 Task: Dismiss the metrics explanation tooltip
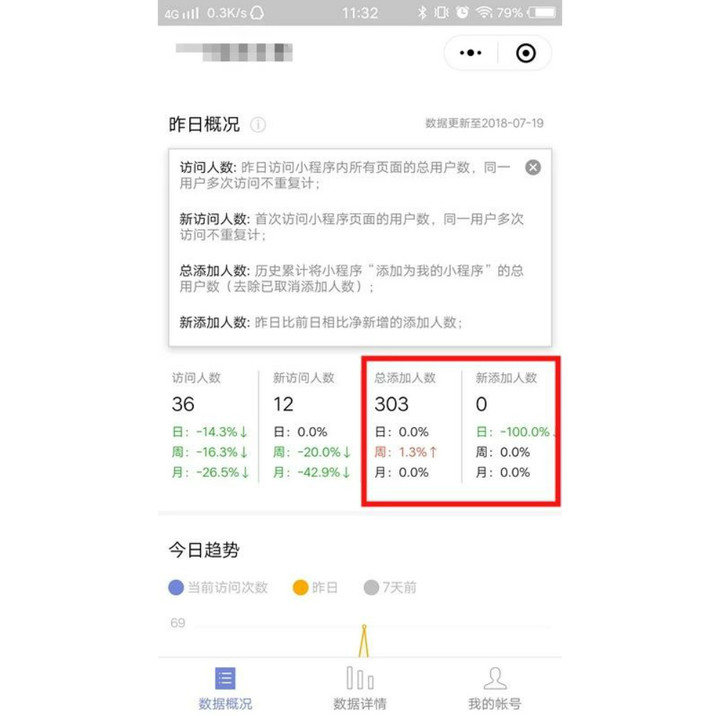coord(533,167)
